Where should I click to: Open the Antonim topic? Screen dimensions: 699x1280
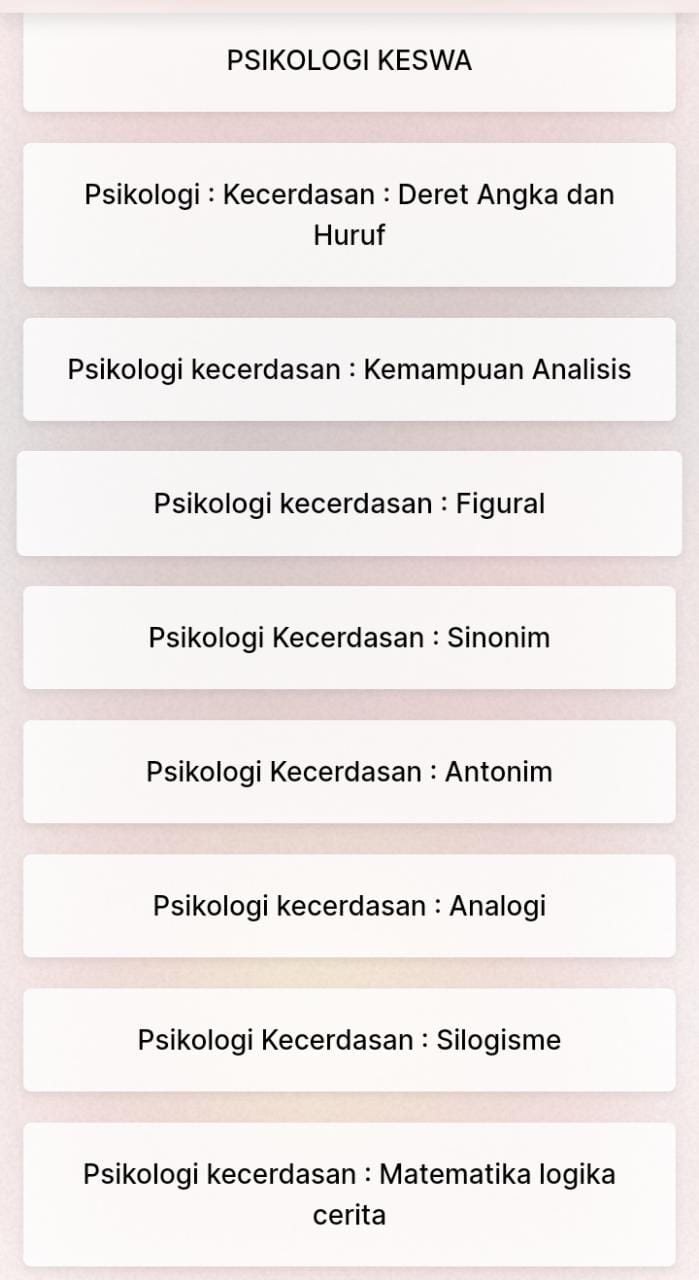[x=349, y=772]
